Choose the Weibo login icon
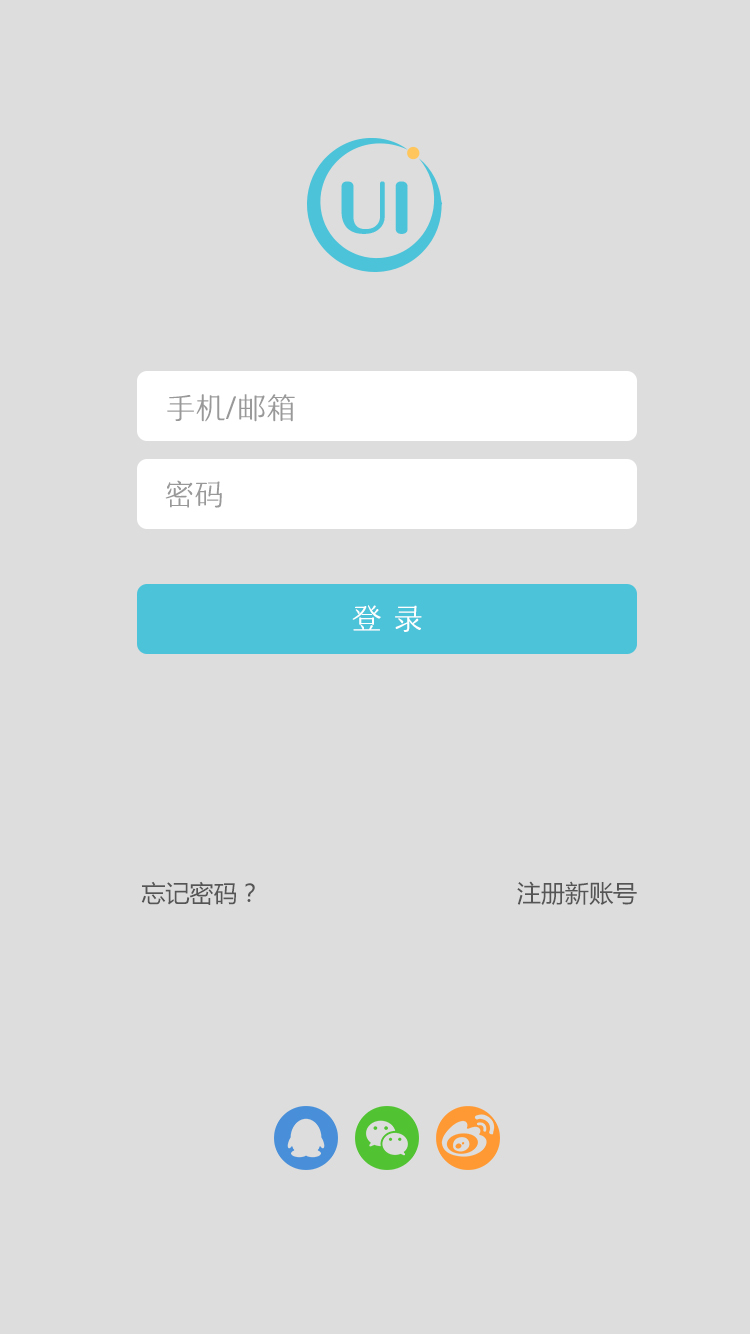Image resolution: width=750 pixels, height=1334 pixels. (468, 1138)
